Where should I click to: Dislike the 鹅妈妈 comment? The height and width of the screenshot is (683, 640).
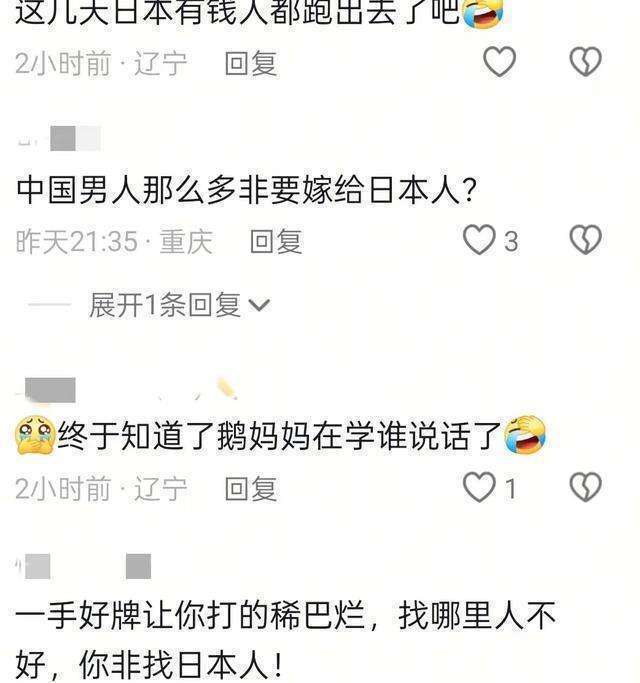[x=585, y=488]
